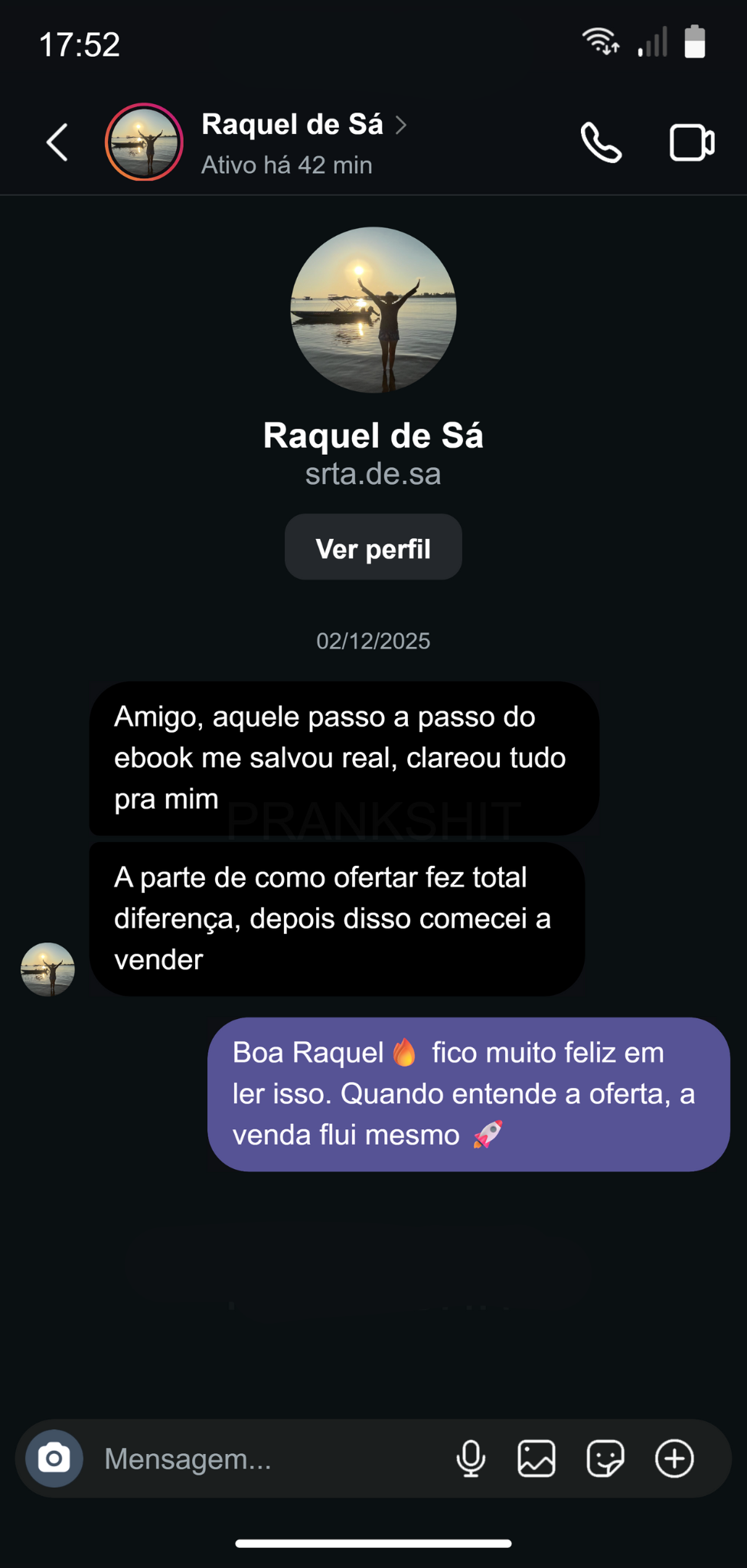Image resolution: width=747 pixels, height=1568 pixels.
Task: Go back using the back arrow
Action: [x=56, y=142]
